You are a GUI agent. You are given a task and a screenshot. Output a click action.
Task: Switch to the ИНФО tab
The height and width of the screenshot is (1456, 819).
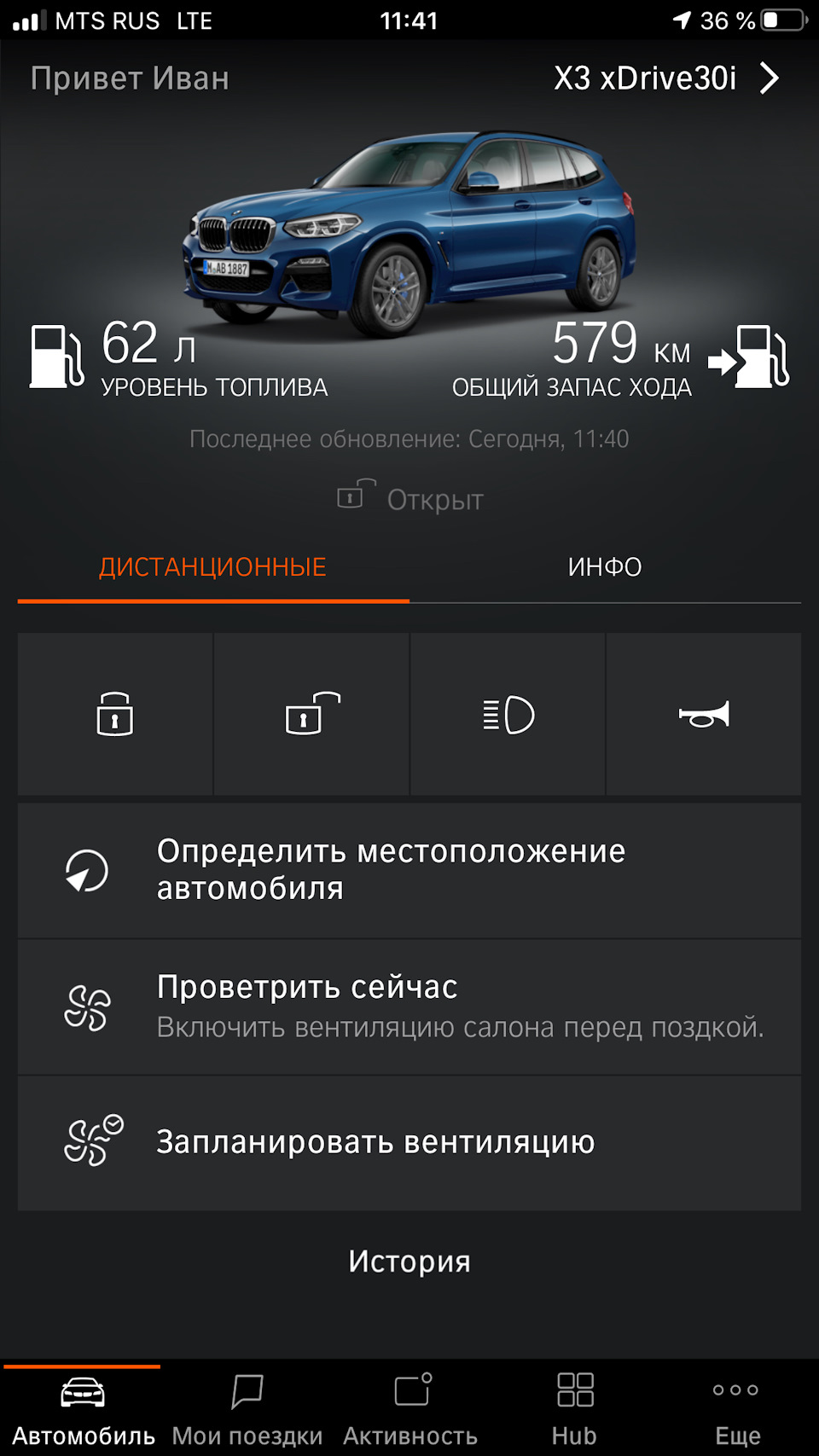point(605,567)
